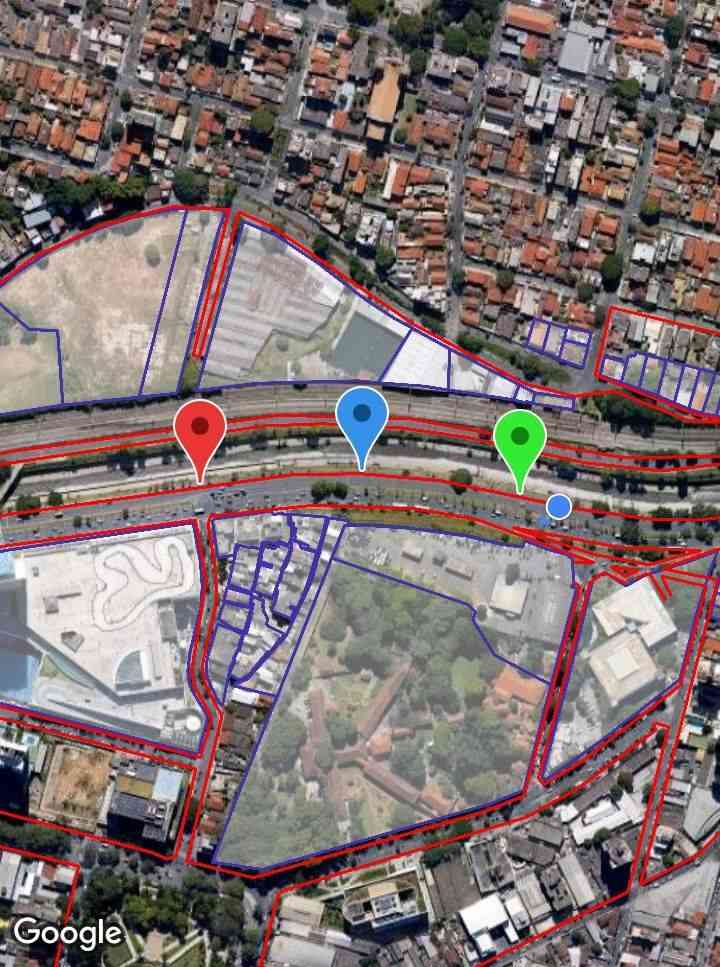
Task: Select the blue map pin
Action: click(x=362, y=417)
